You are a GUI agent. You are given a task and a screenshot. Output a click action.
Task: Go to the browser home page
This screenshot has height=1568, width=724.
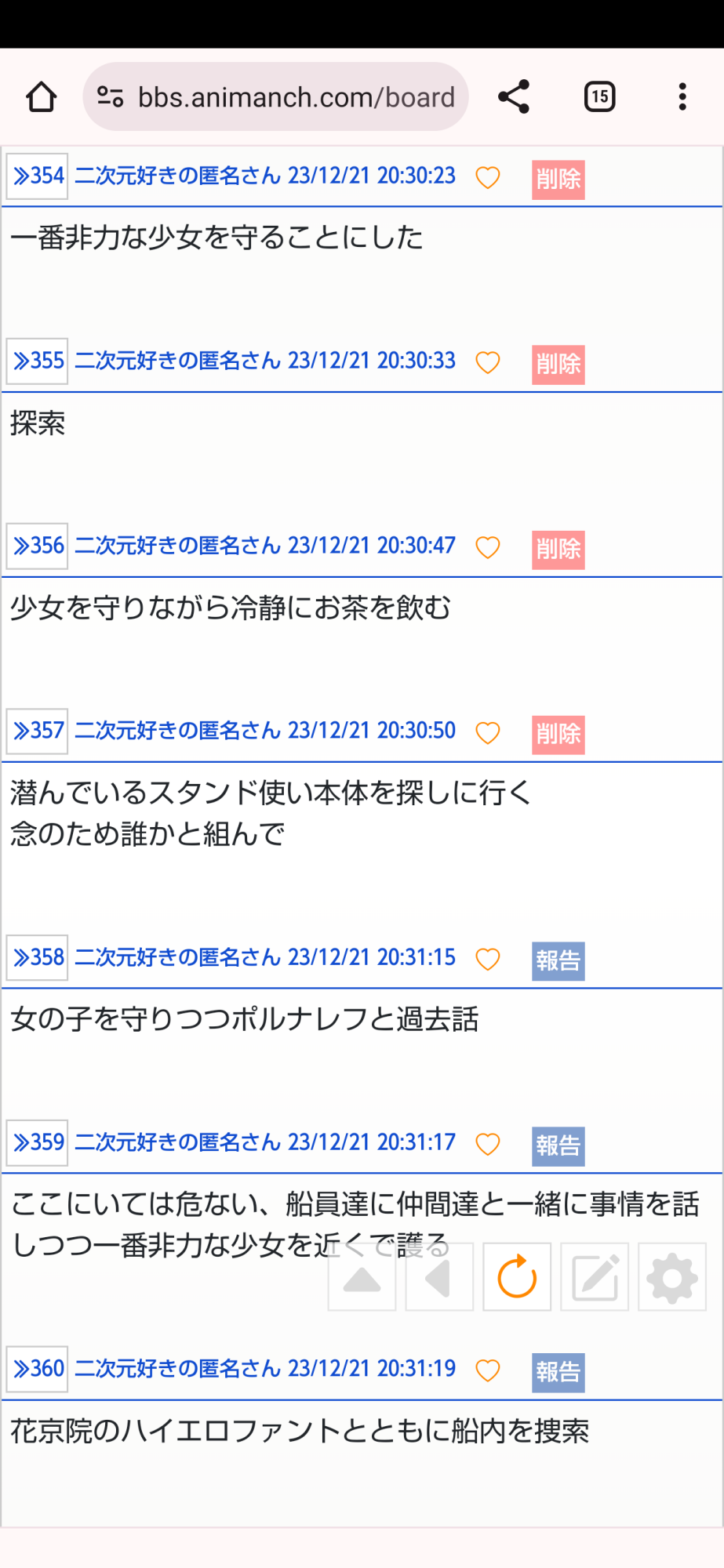(41, 97)
